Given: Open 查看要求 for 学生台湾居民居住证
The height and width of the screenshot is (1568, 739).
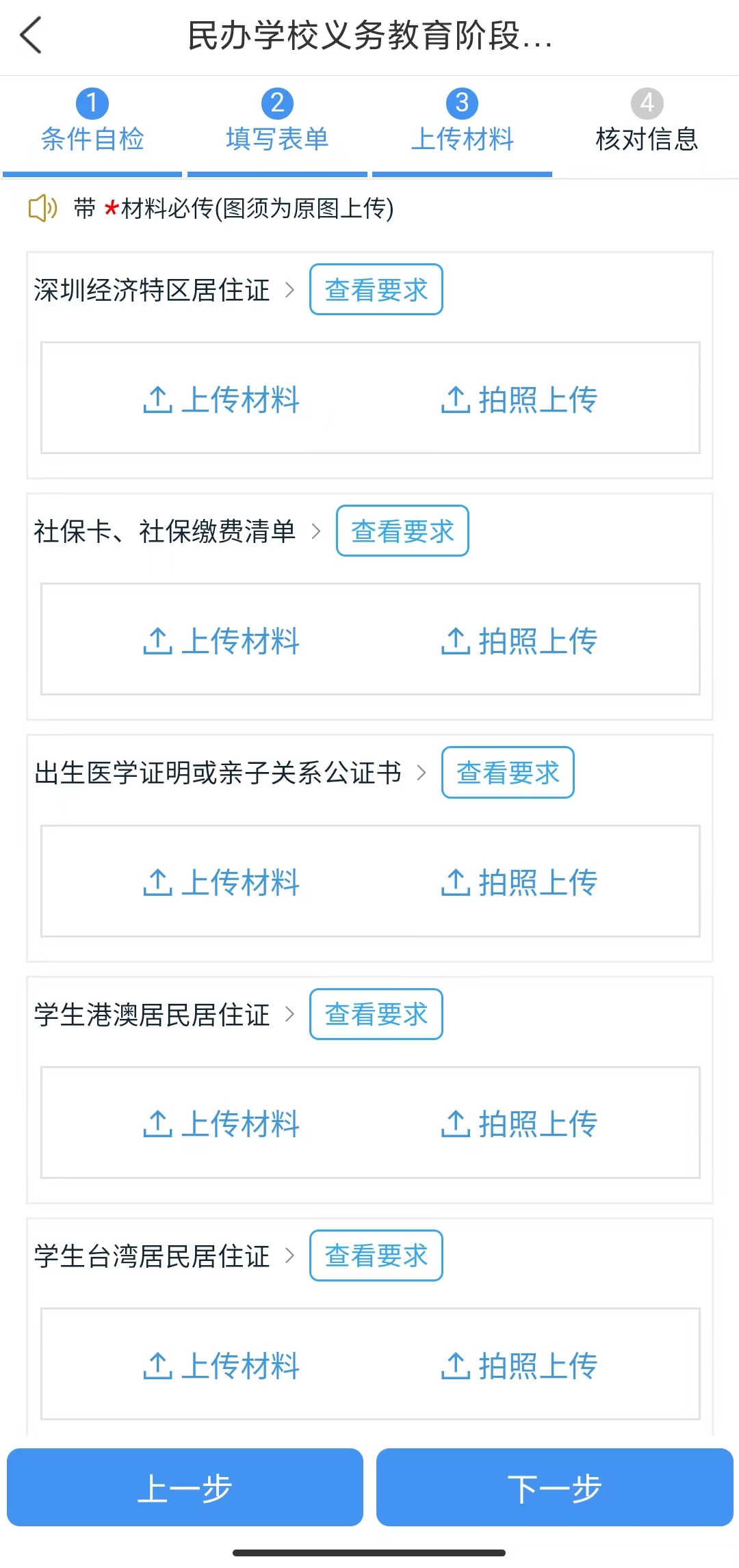Looking at the screenshot, I should 376,1256.
